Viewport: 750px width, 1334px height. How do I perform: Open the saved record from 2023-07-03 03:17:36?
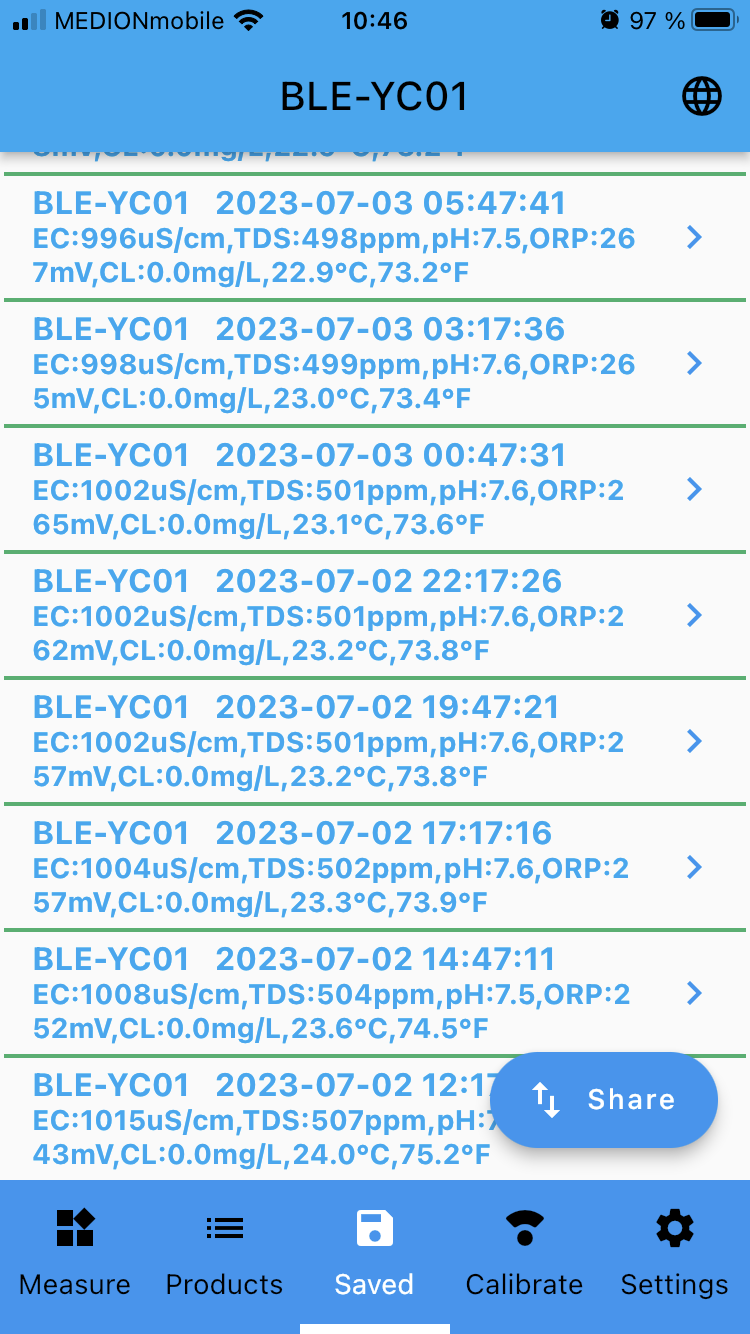point(375,363)
